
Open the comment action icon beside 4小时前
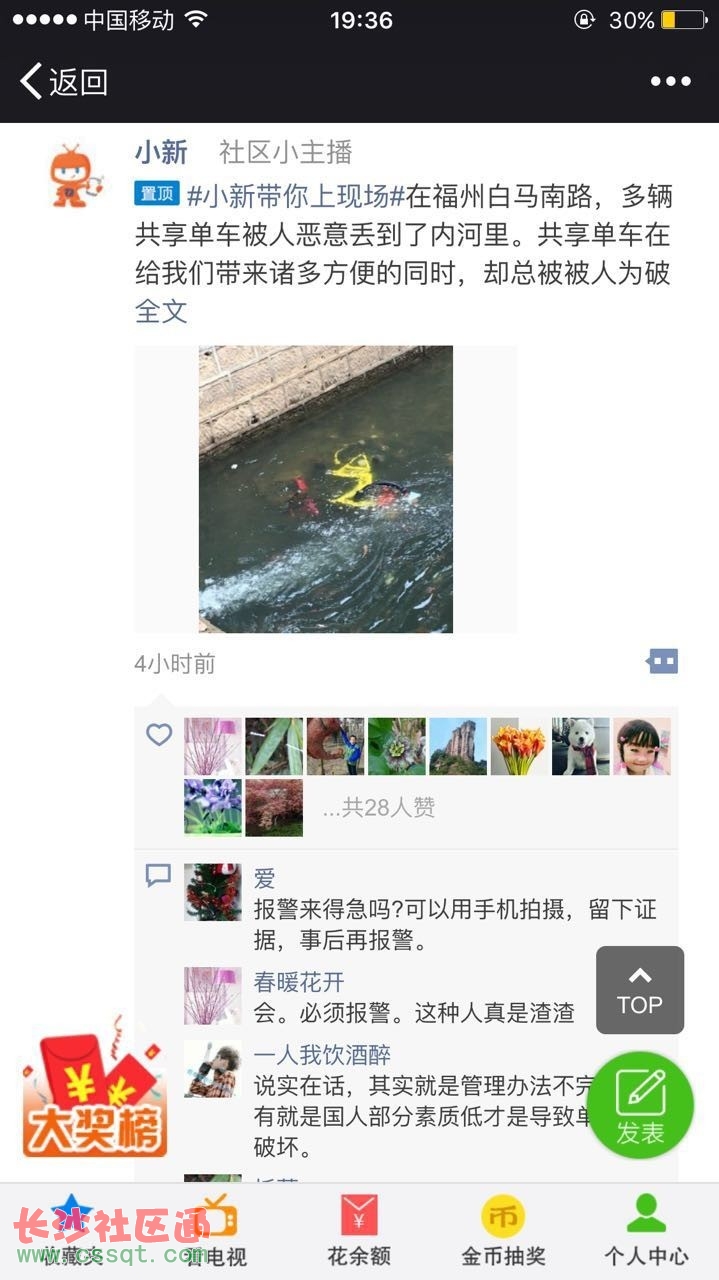663,661
